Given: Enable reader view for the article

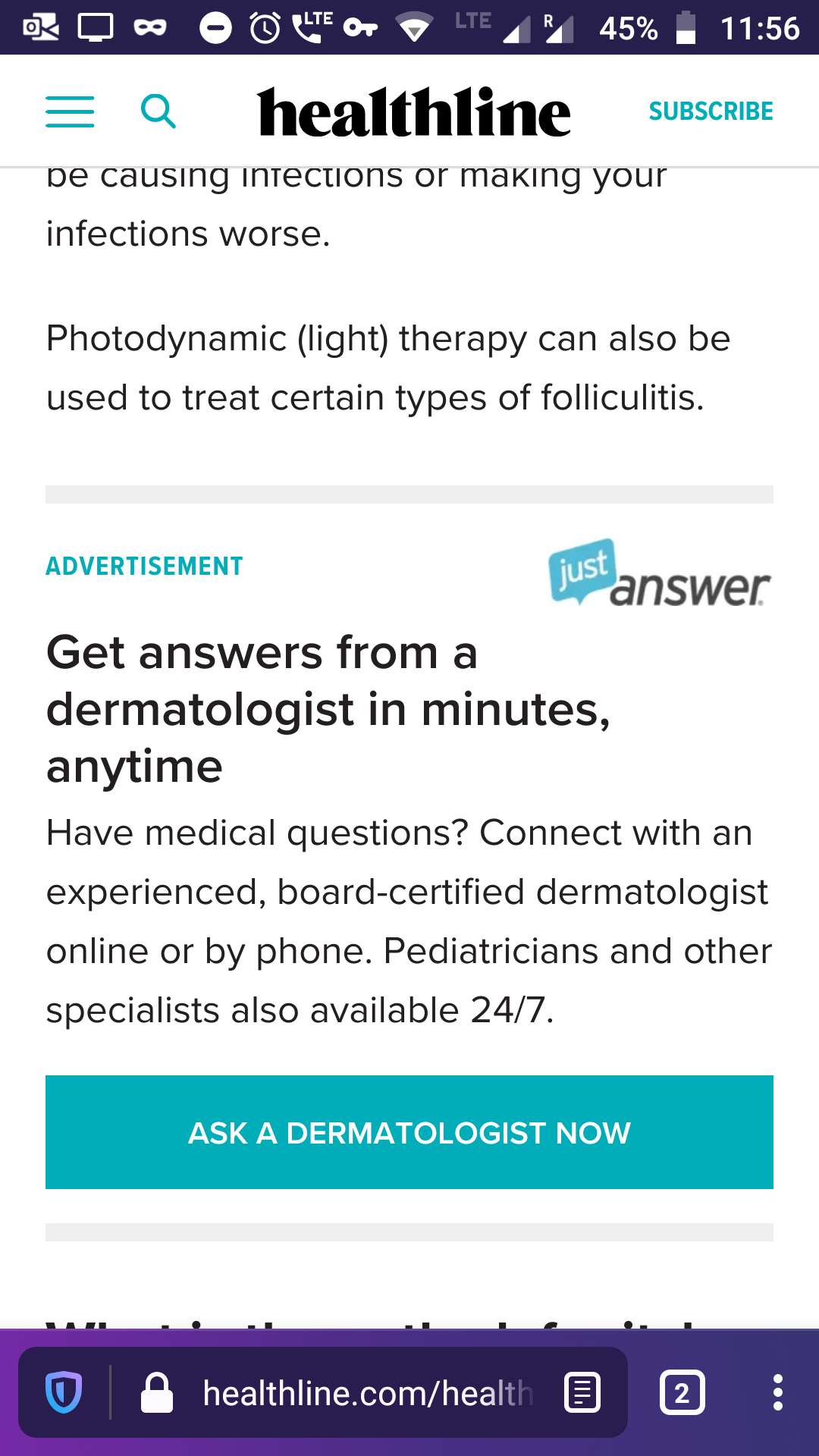Looking at the screenshot, I should click(x=582, y=1392).
